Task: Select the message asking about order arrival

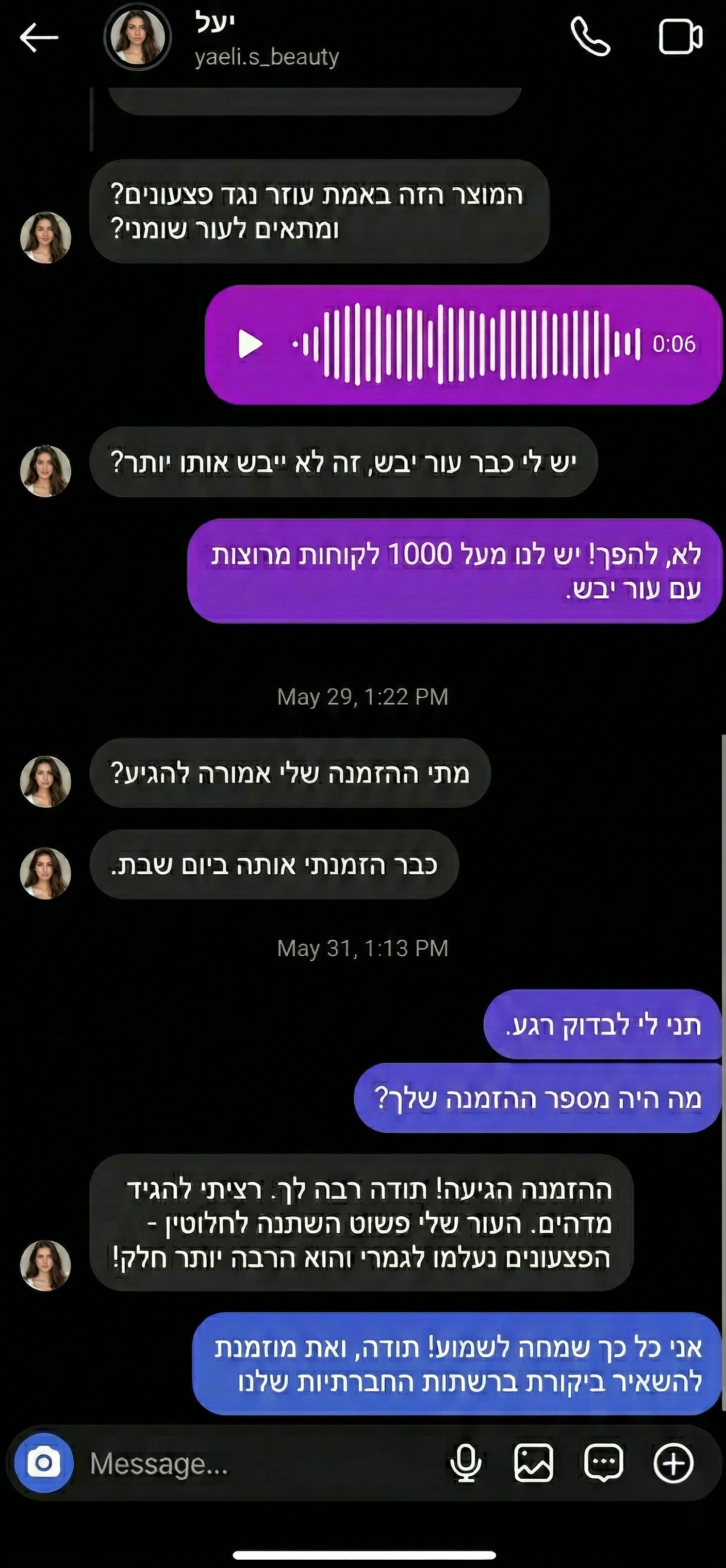Action: pos(292,773)
